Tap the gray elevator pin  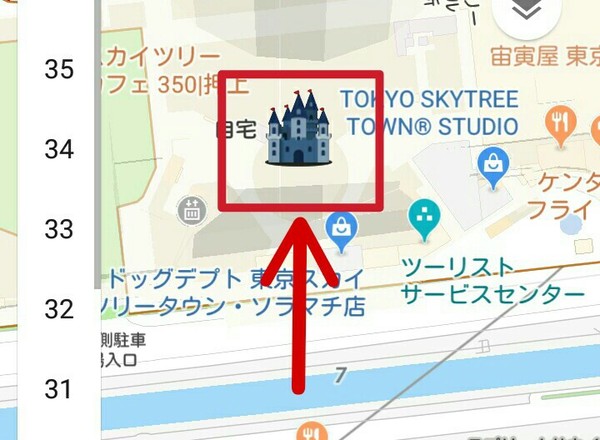tap(190, 211)
